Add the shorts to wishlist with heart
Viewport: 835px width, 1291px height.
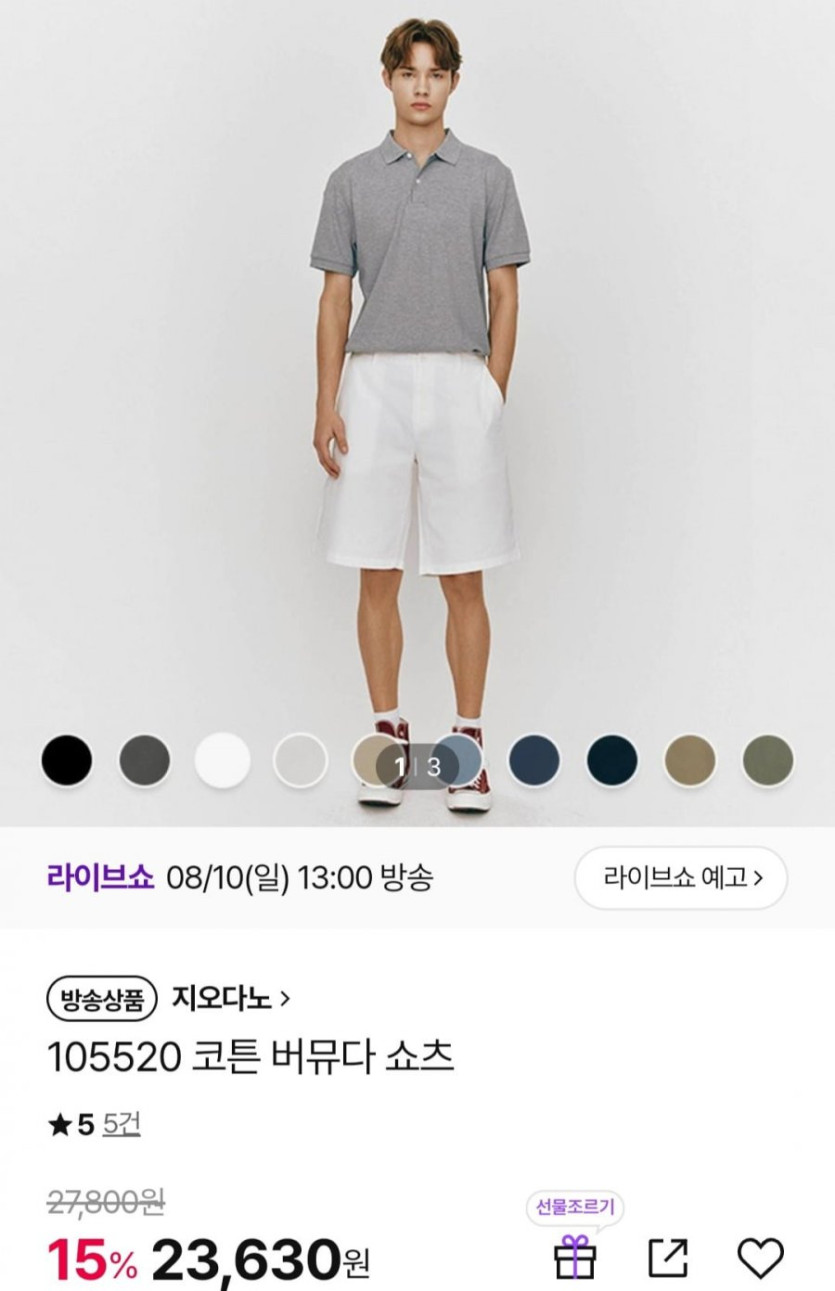760,1258
